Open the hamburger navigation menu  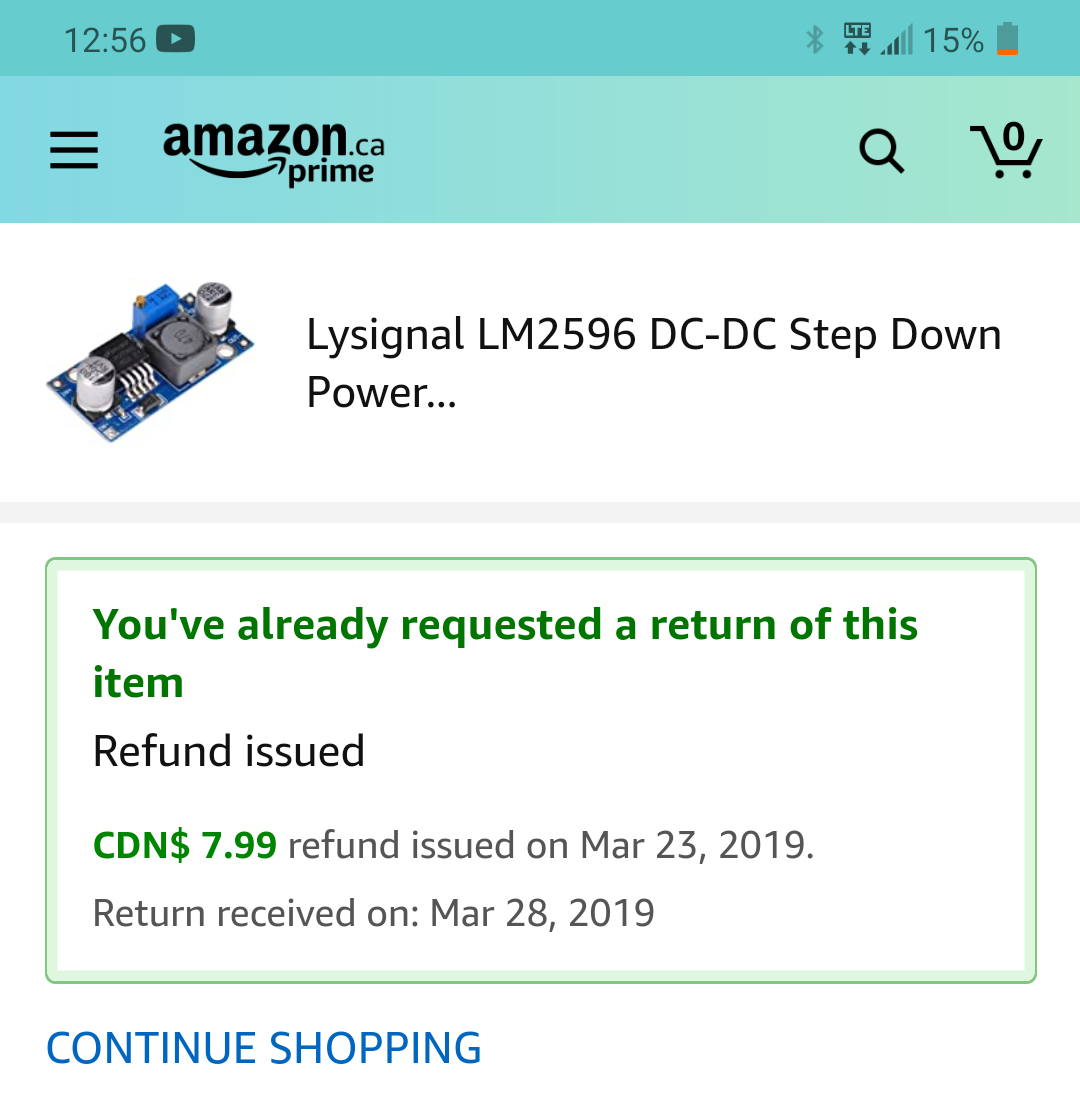74,151
